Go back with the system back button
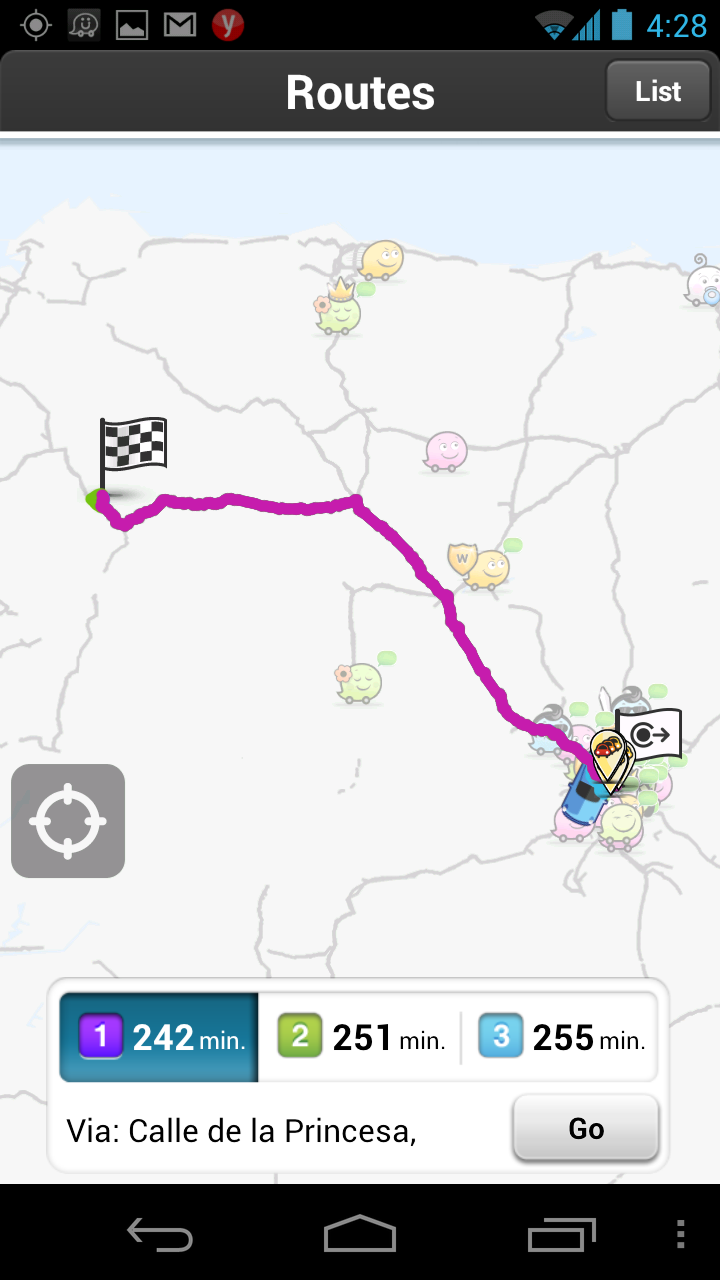 160,1234
